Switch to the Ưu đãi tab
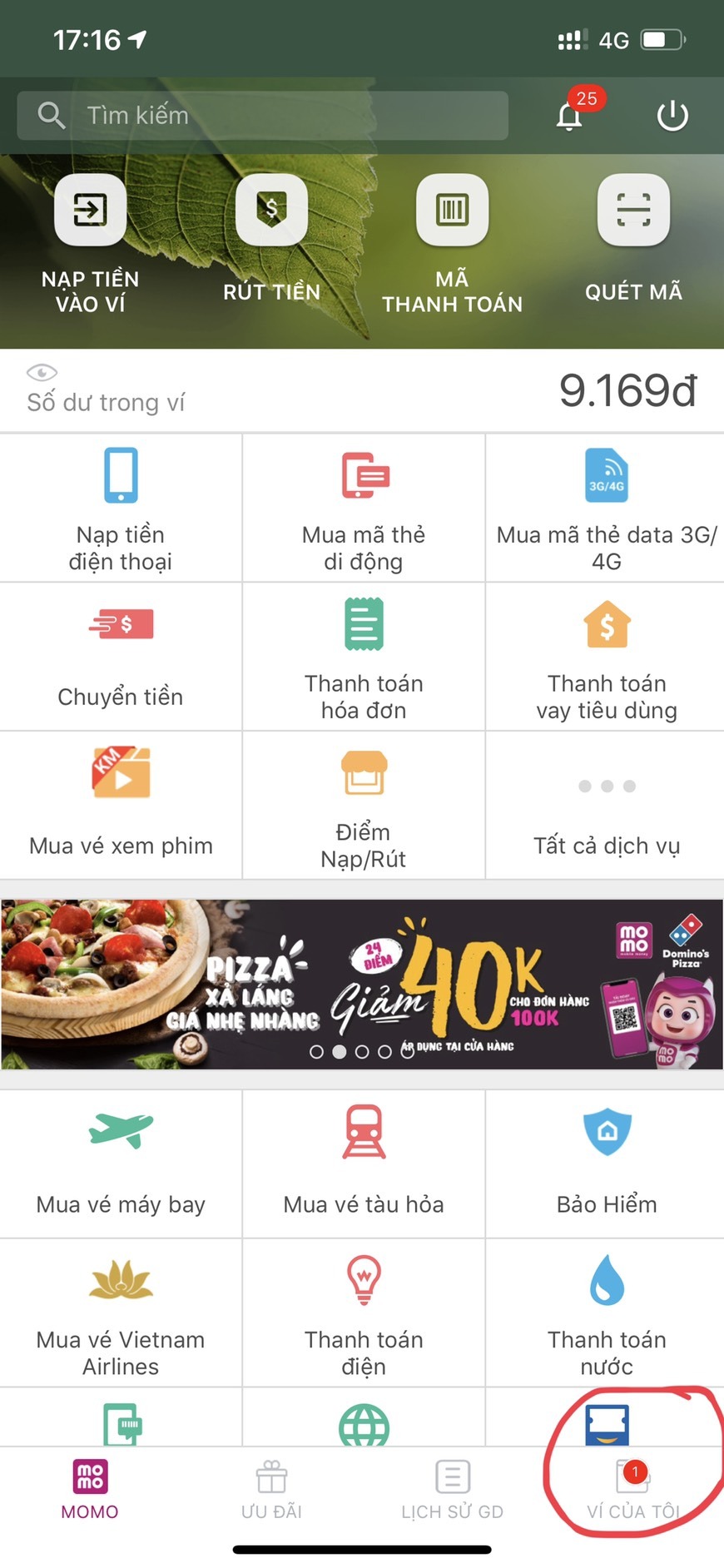 tap(271, 1490)
